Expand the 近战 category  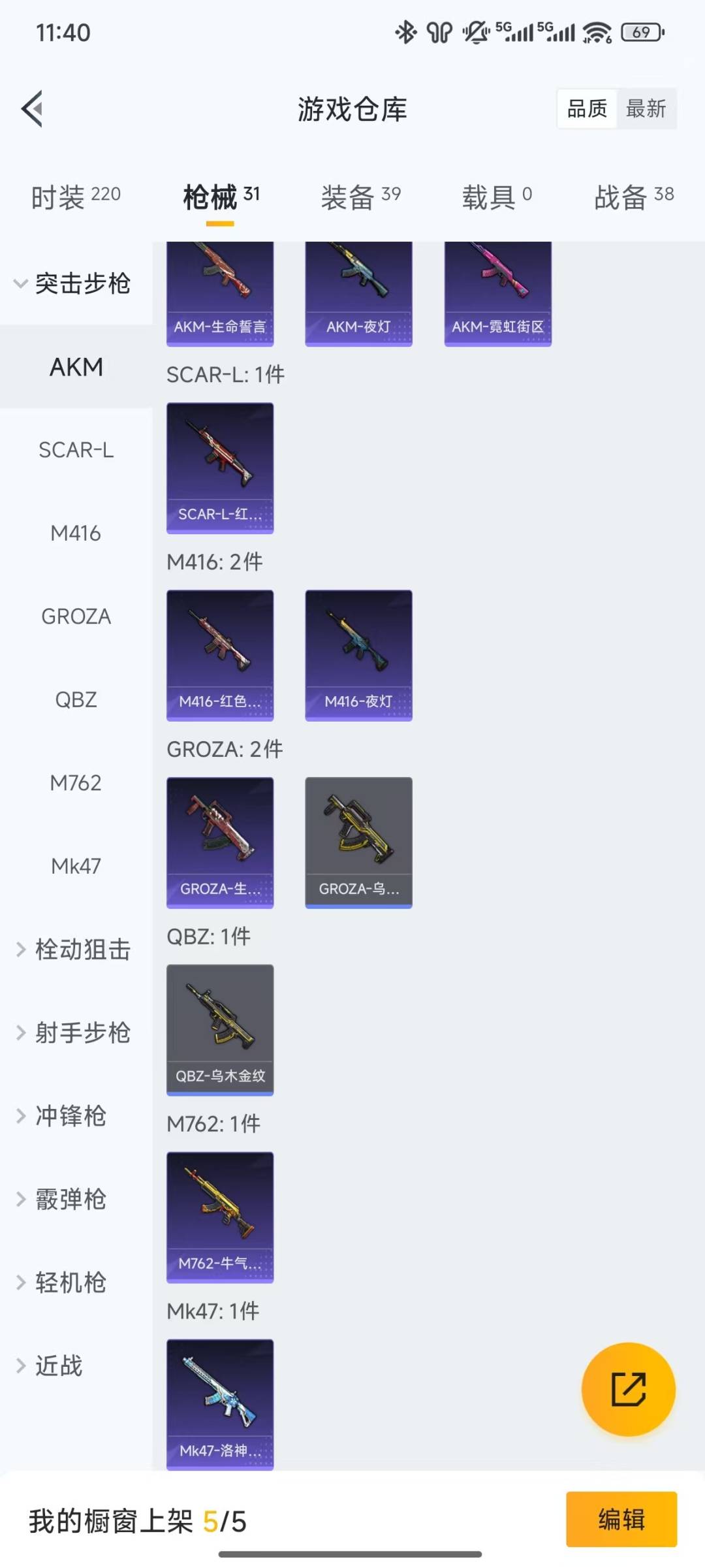pyautogui.click(x=59, y=1366)
